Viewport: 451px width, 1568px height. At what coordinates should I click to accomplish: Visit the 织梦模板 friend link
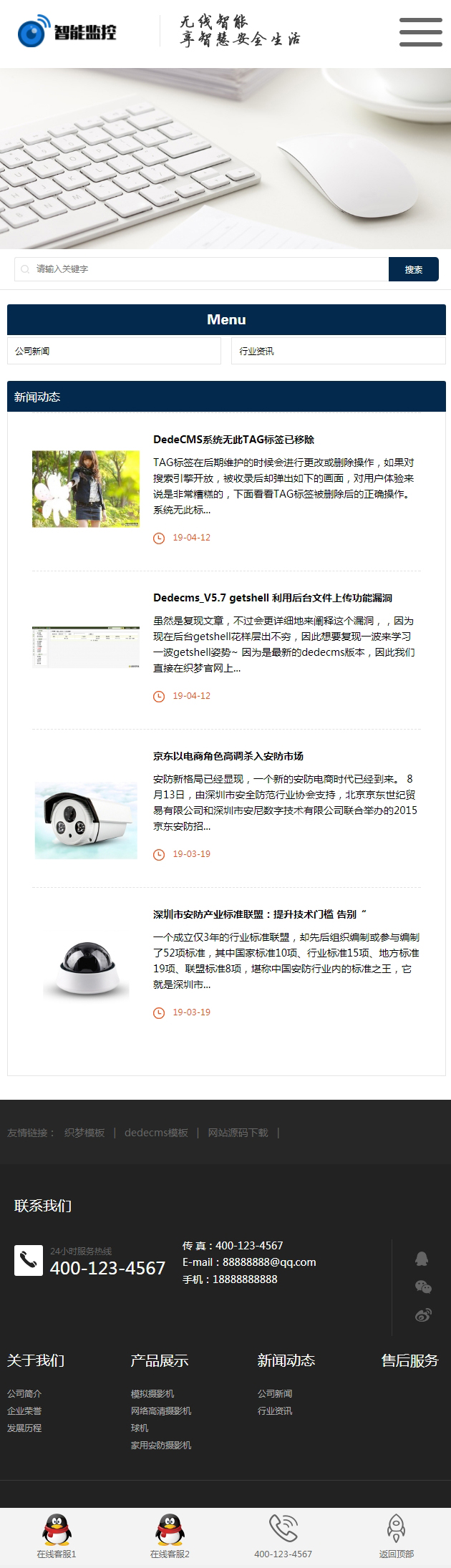pos(84,1133)
